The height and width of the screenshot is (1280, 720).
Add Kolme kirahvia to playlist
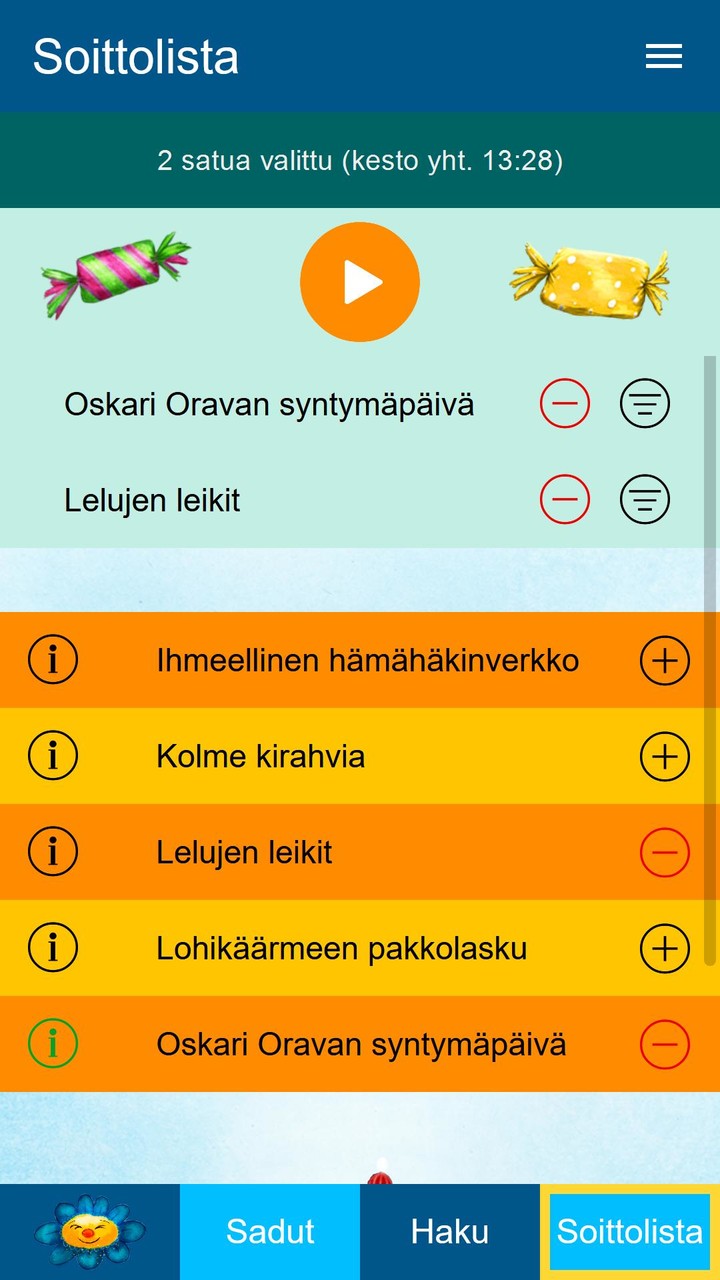[x=664, y=756]
